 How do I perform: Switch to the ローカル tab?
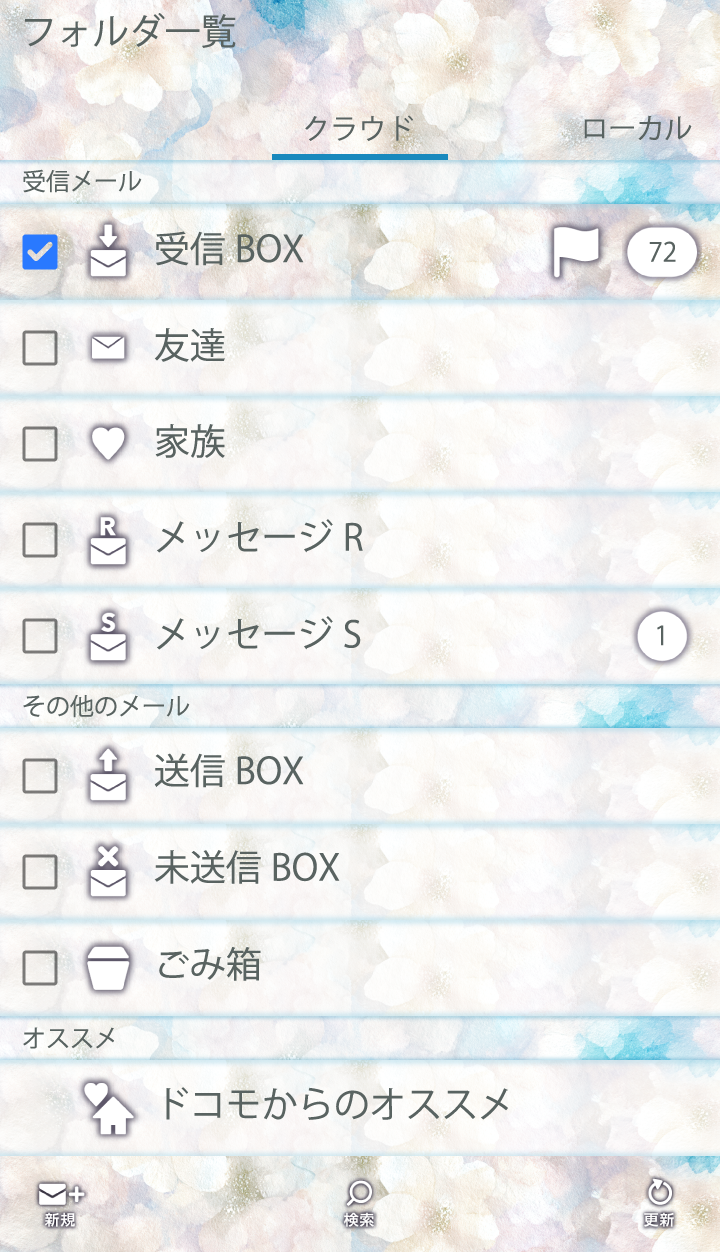pyautogui.click(x=636, y=129)
